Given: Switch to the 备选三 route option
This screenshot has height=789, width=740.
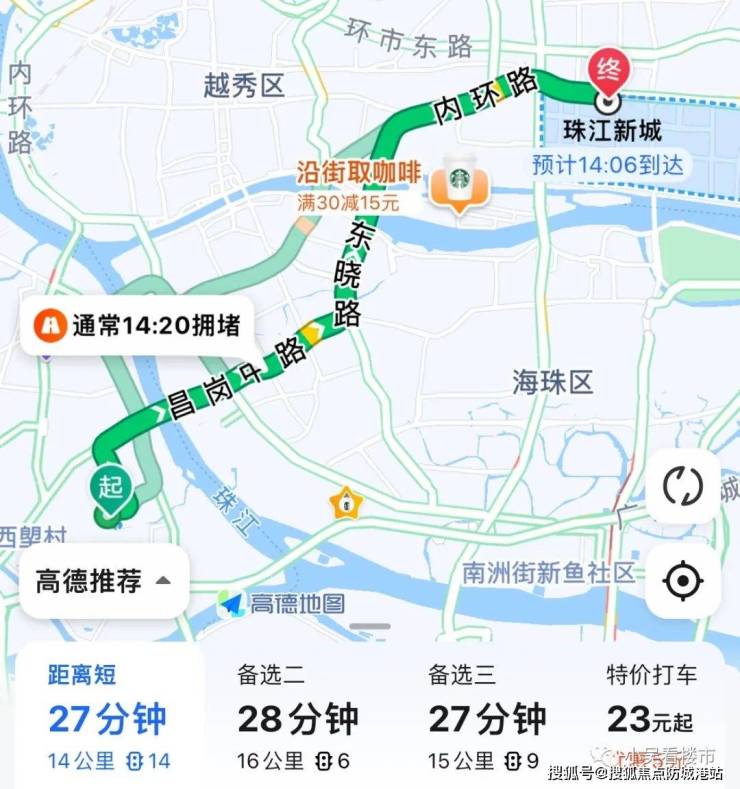Looking at the screenshot, I should click(487, 718).
